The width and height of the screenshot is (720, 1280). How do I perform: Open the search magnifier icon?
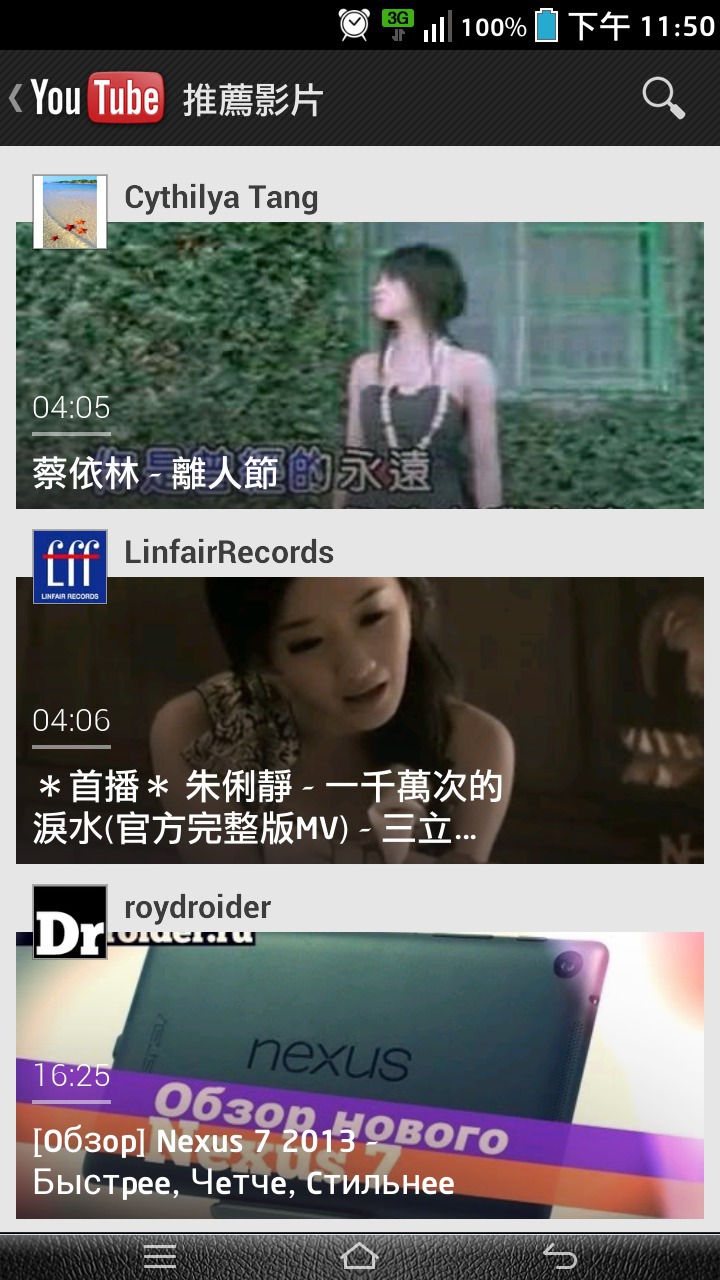point(663,98)
